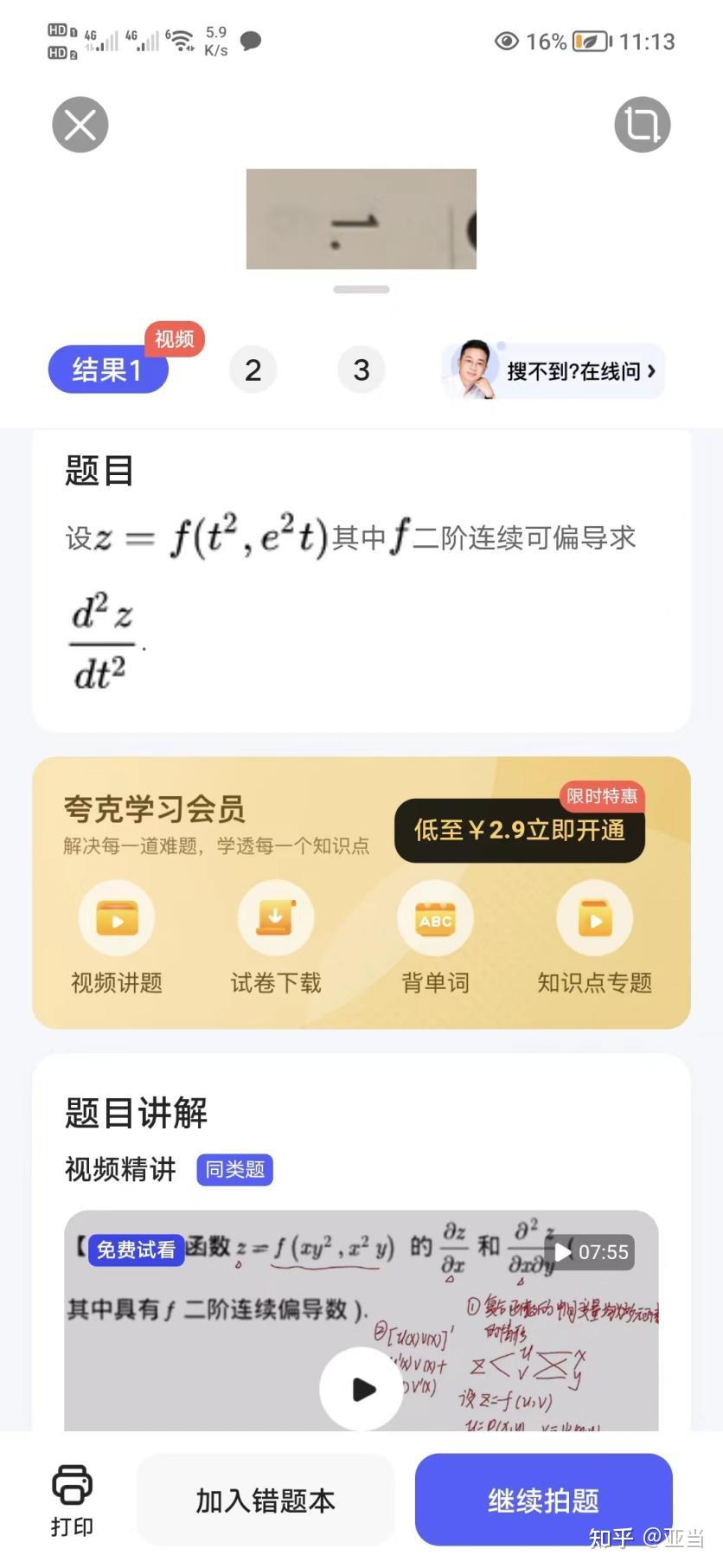
Task: Select the 结果1 tab
Action: point(108,370)
